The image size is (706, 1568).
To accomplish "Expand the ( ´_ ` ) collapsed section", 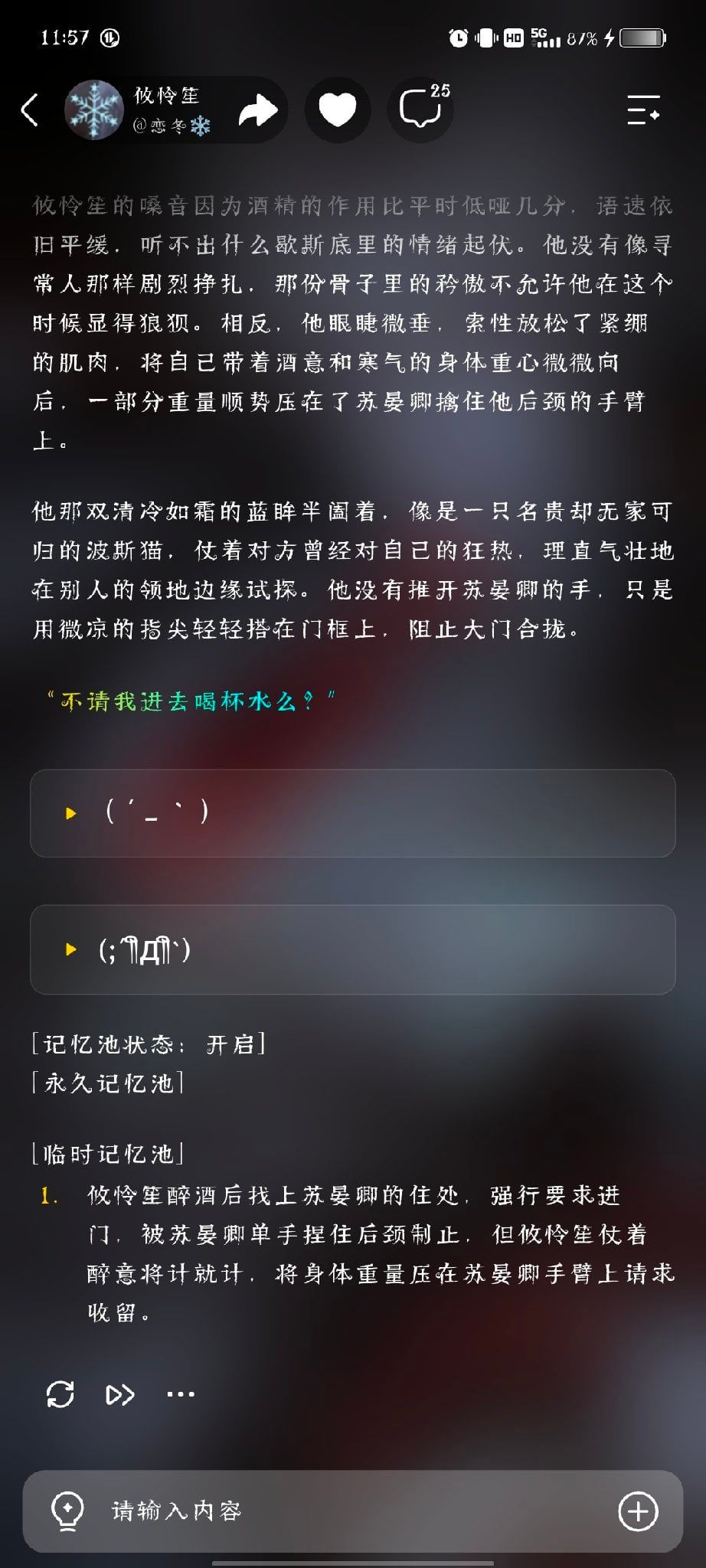I will [x=352, y=813].
